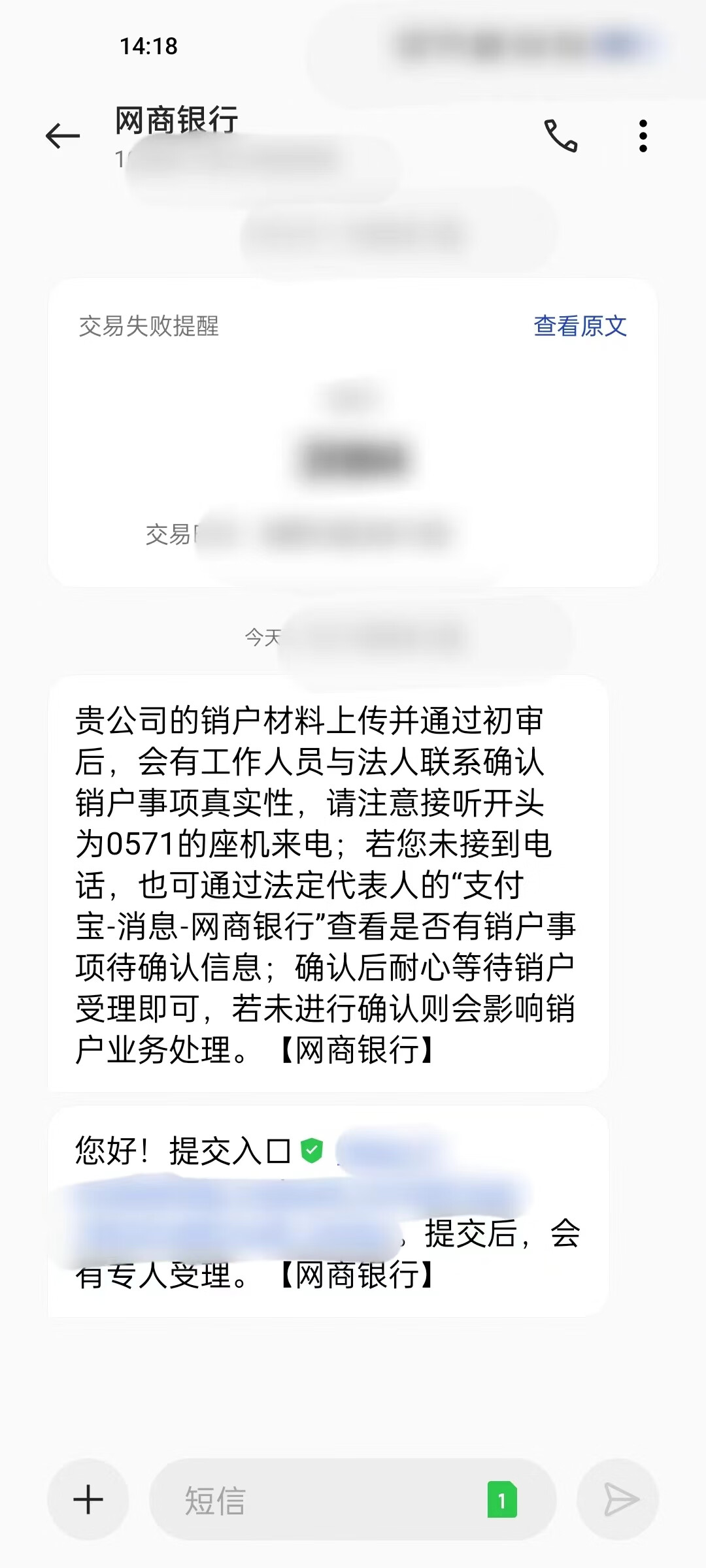Call 网商银行 with the phone icon

pos(561,136)
